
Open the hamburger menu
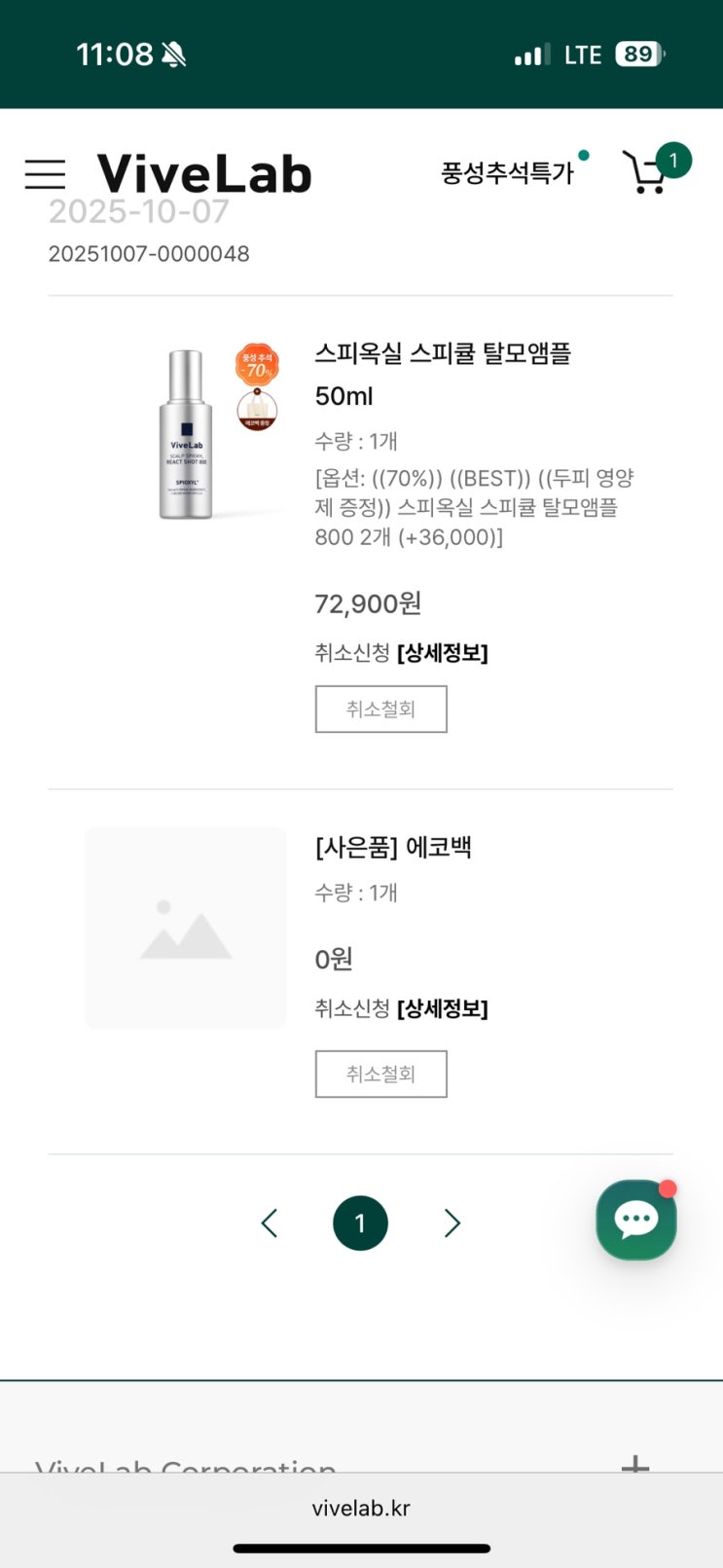tap(45, 174)
